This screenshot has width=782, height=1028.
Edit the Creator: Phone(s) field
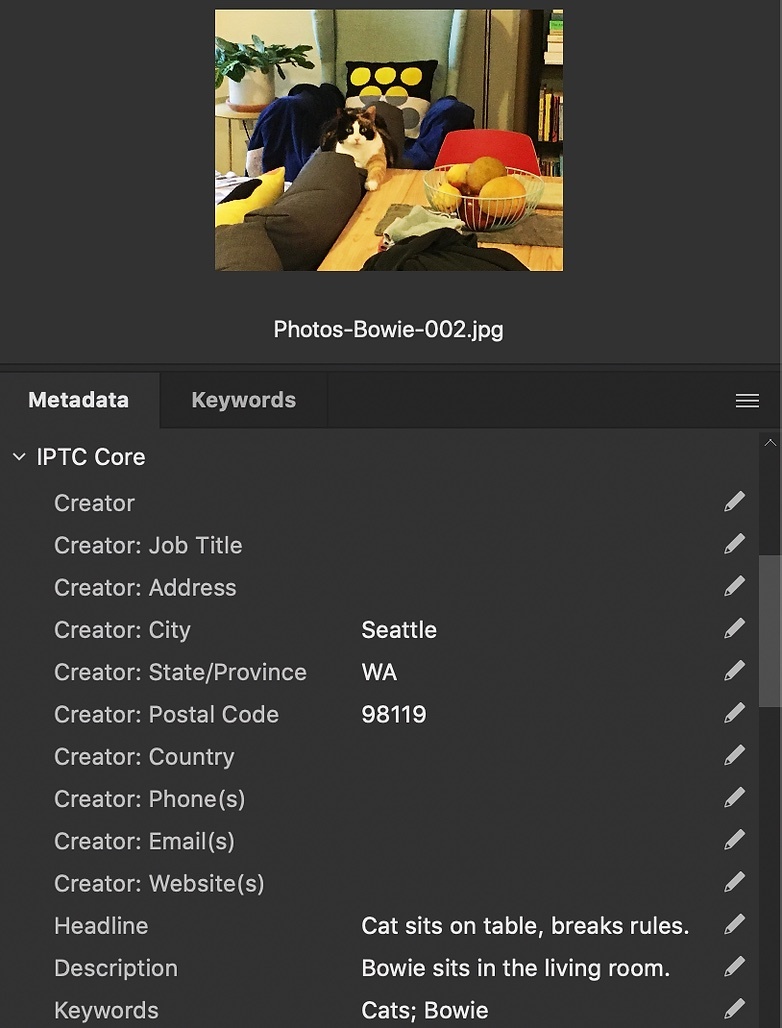pos(735,798)
